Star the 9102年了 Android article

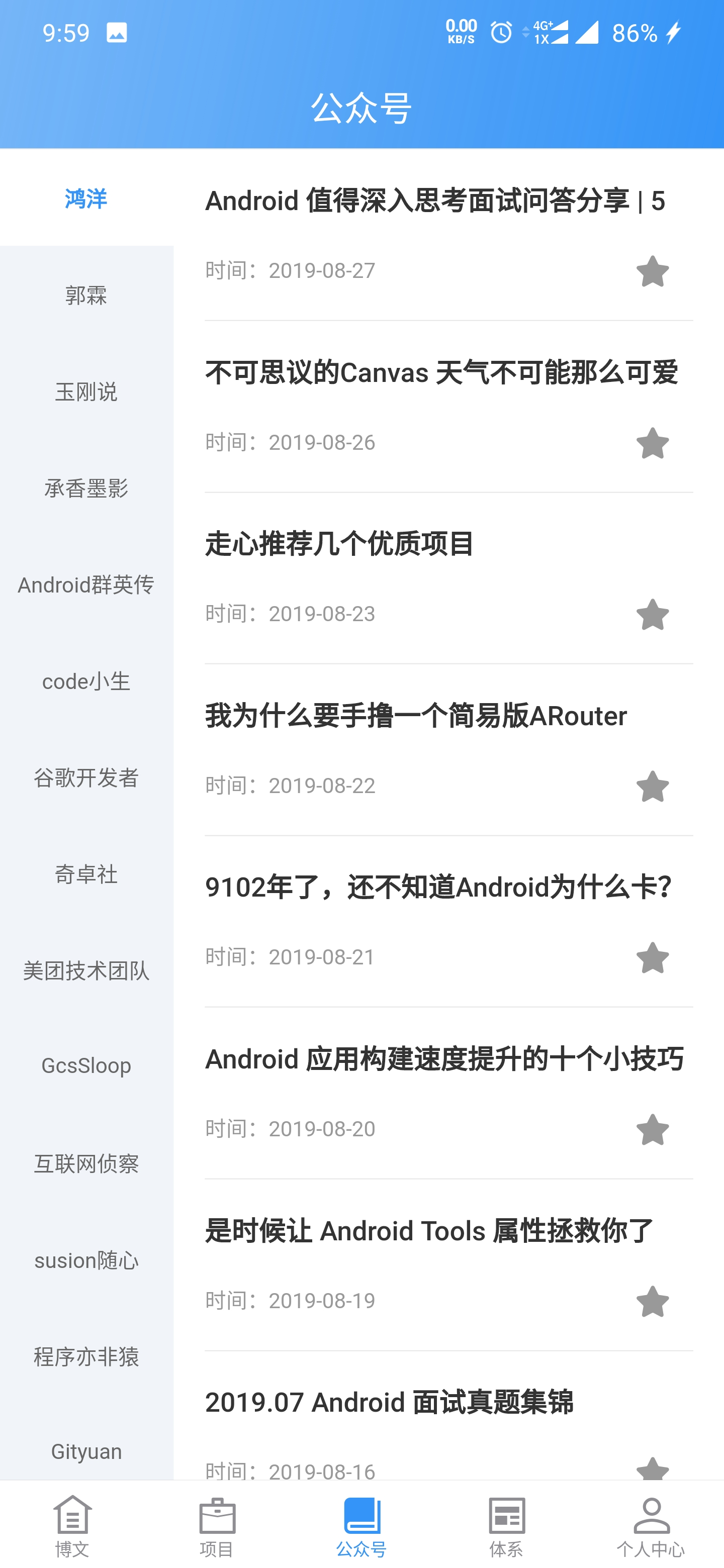click(652, 957)
